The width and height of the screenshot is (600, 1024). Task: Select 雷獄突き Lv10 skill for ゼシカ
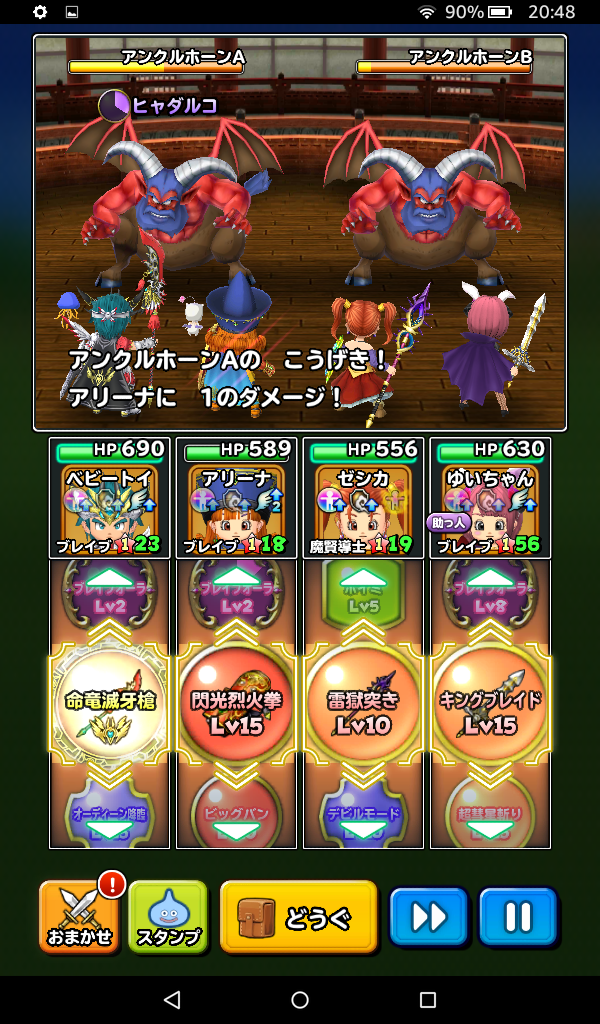point(364,710)
